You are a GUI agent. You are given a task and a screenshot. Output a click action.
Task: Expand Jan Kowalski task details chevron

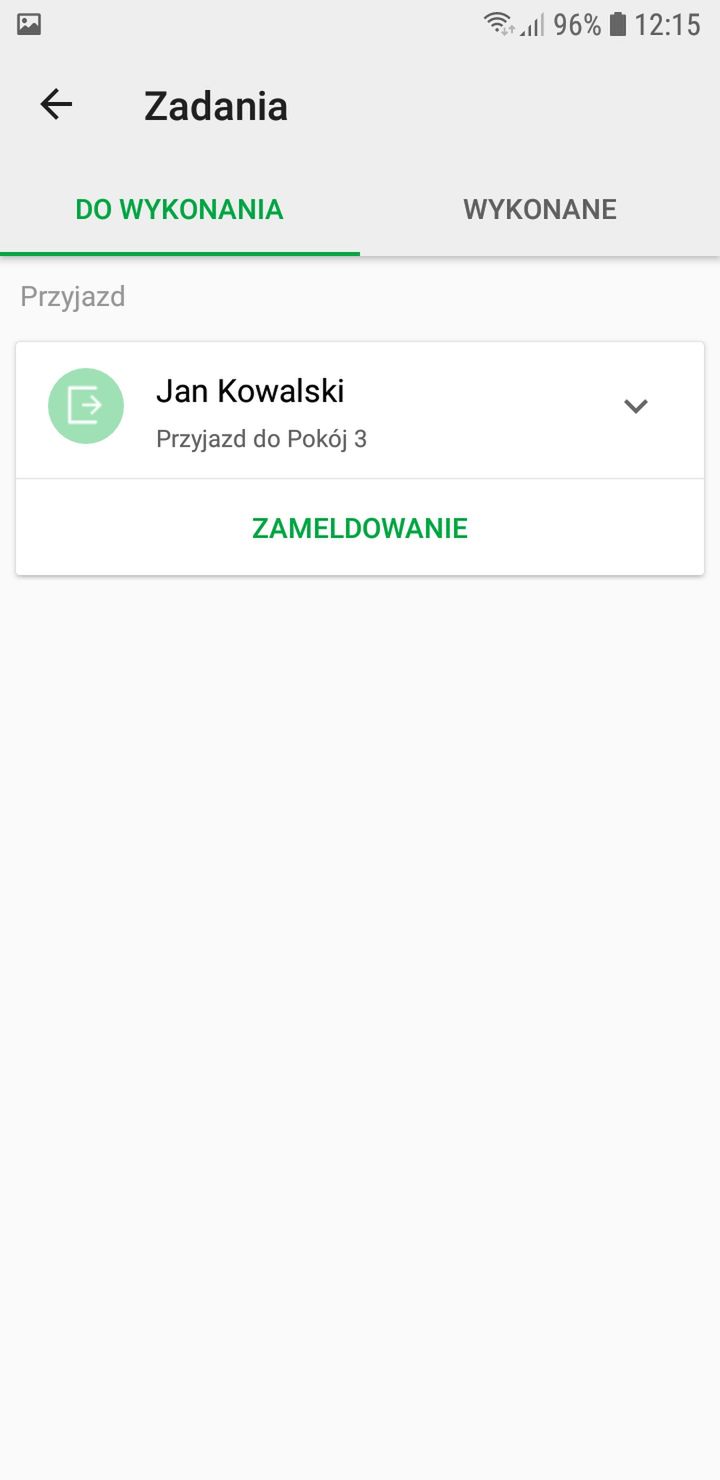[x=636, y=406]
